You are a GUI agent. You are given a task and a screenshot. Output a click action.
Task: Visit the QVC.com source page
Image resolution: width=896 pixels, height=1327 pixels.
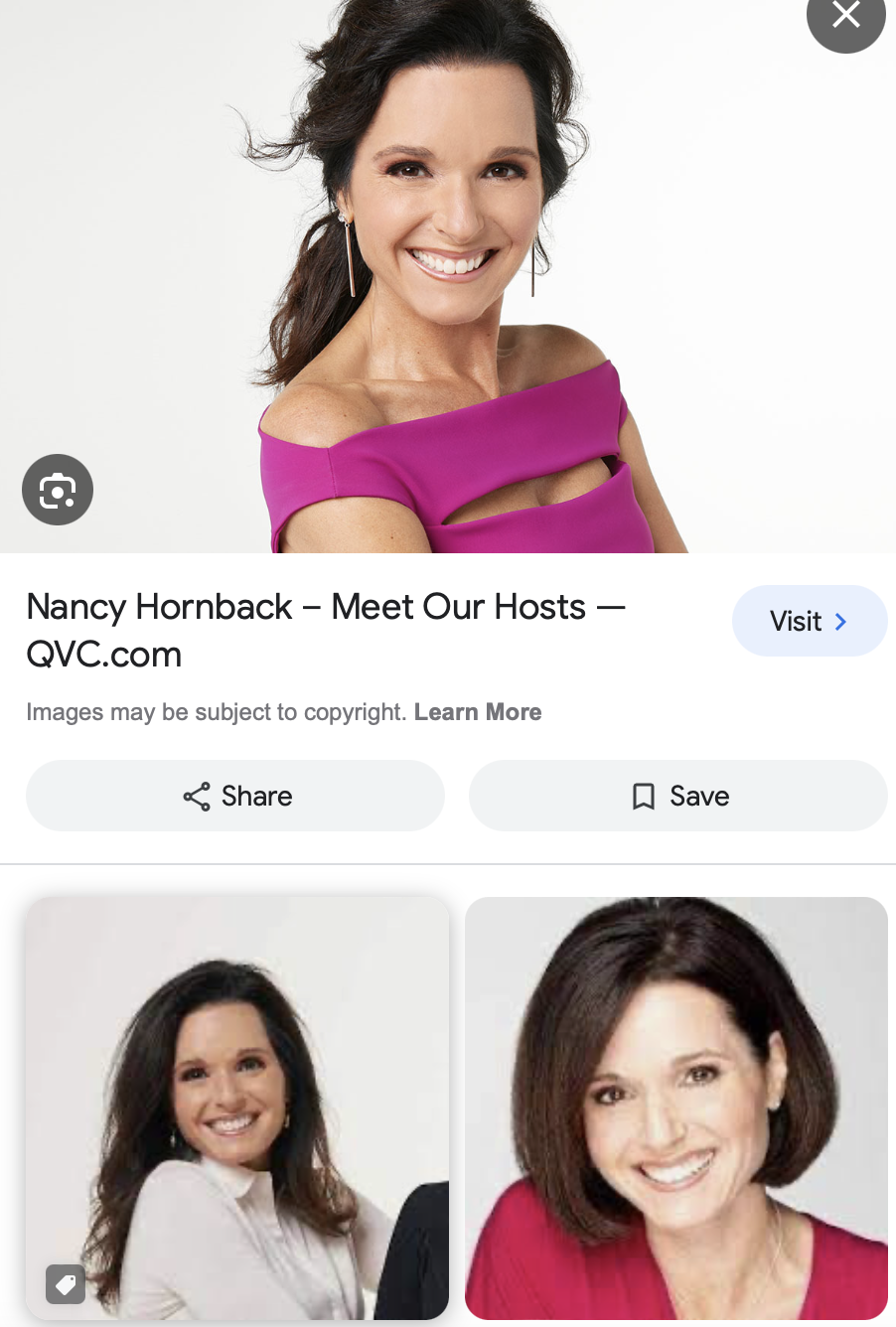[x=809, y=622]
